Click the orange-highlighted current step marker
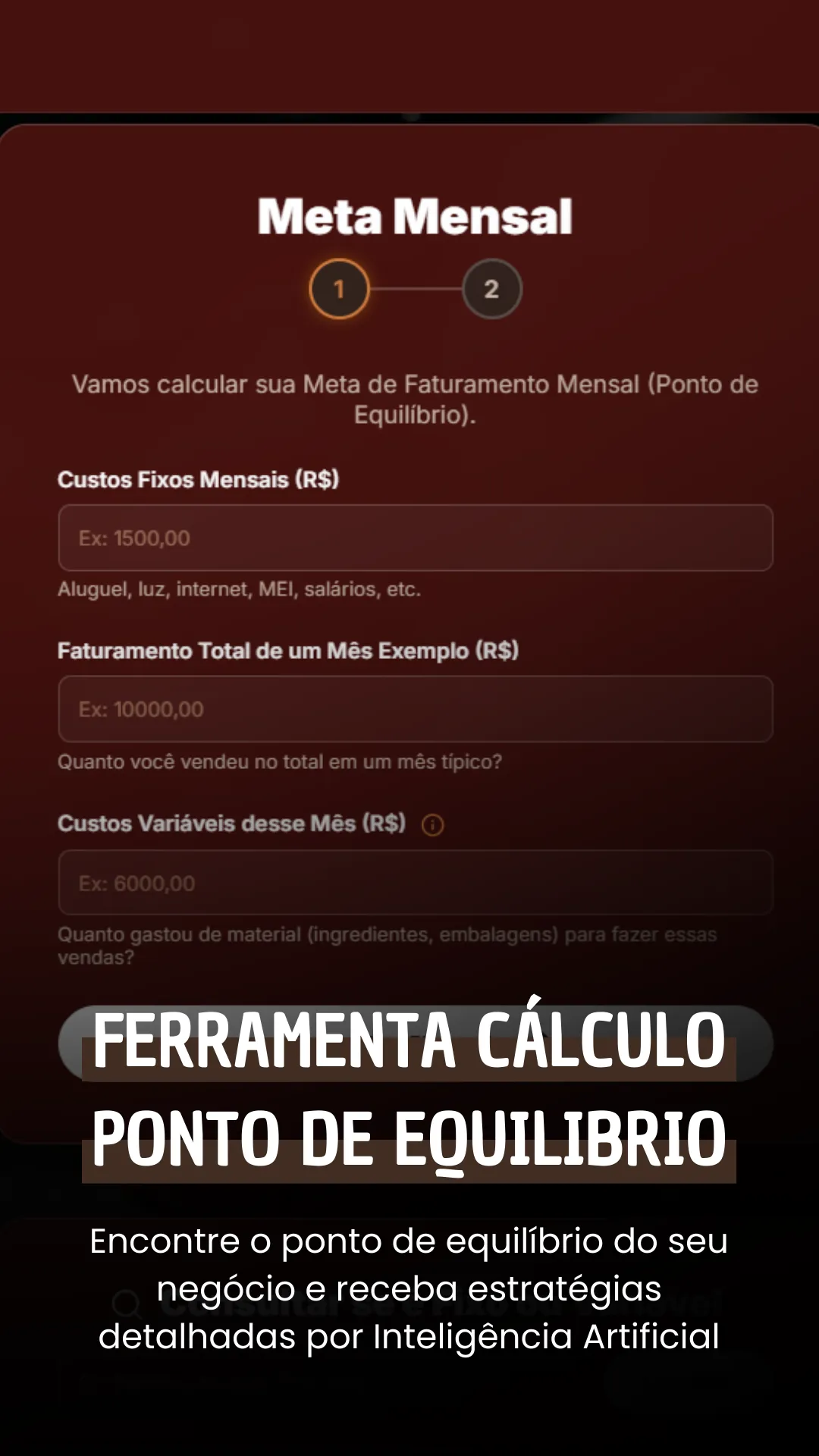The height and width of the screenshot is (1456, 819). pos(340,289)
